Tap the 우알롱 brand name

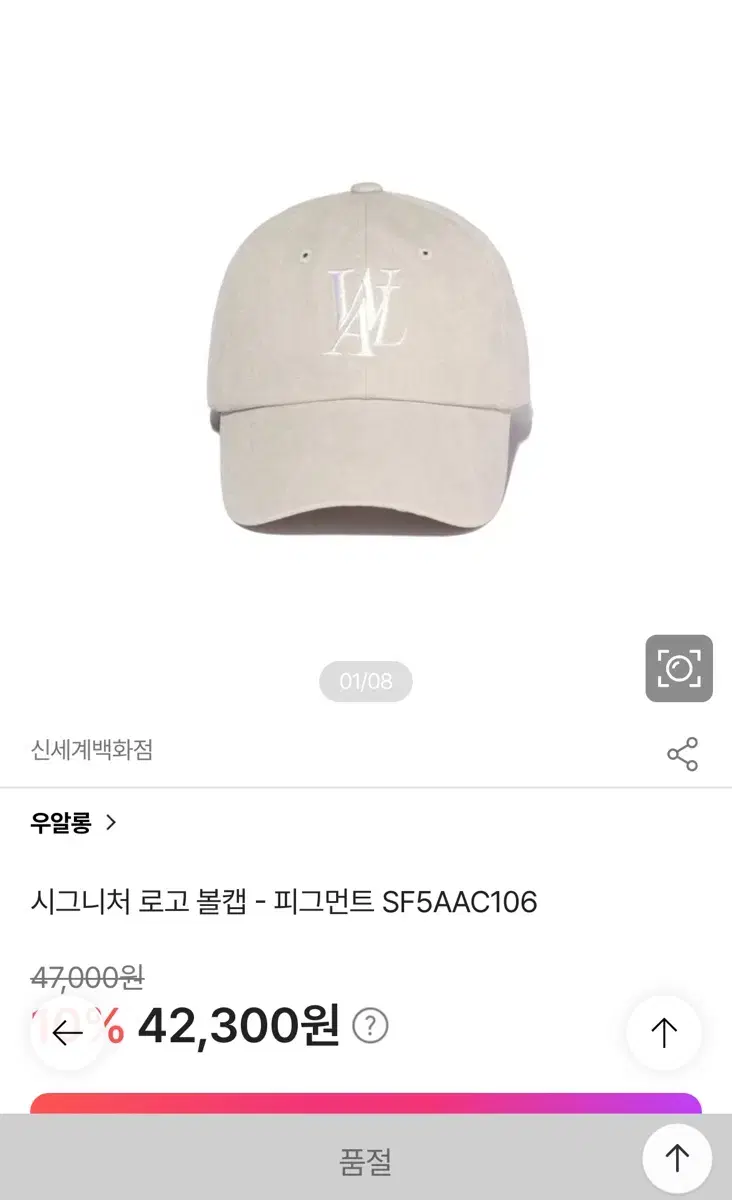tap(60, 824)
